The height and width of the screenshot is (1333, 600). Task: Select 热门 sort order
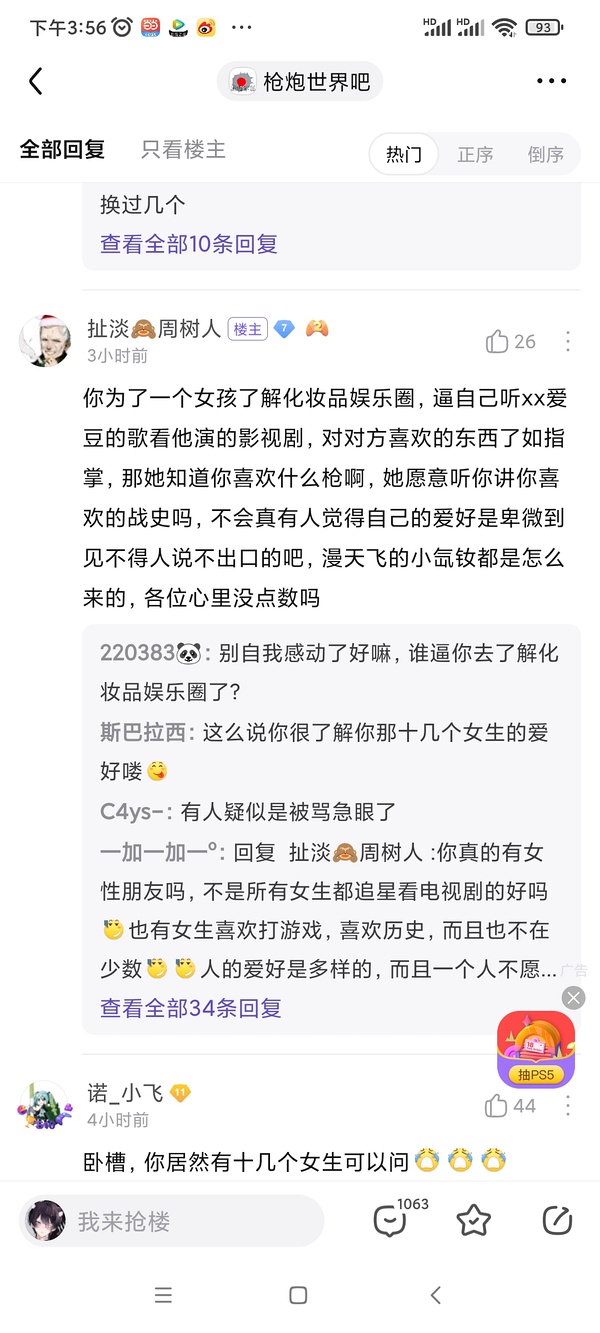pyautogui.click(x=404, y=154)
